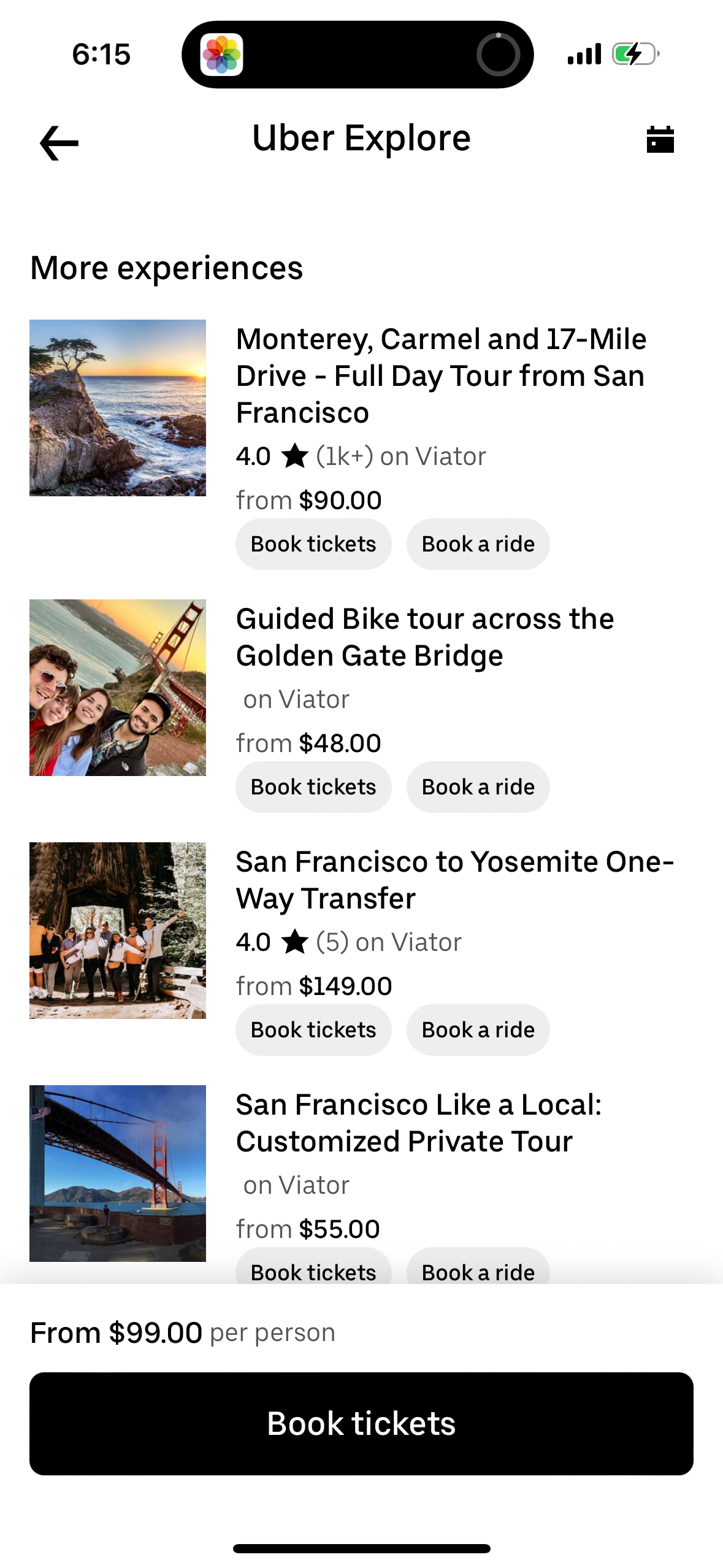
Task: Open the Monterey Carmel tour listing title
Action: click(x=442, y=375)
